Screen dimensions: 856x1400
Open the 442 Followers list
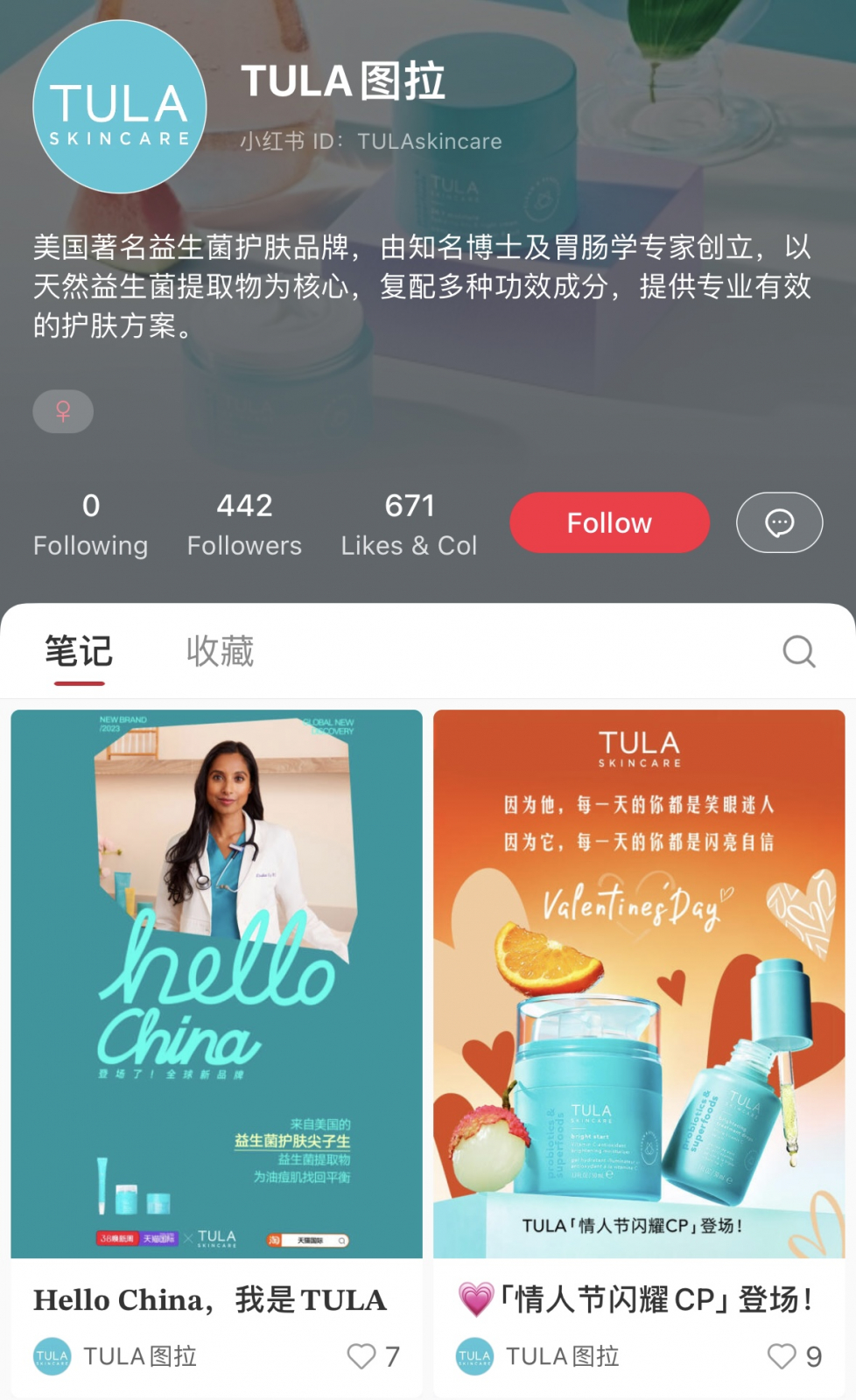pyautogui.click(x=244, y=525)
